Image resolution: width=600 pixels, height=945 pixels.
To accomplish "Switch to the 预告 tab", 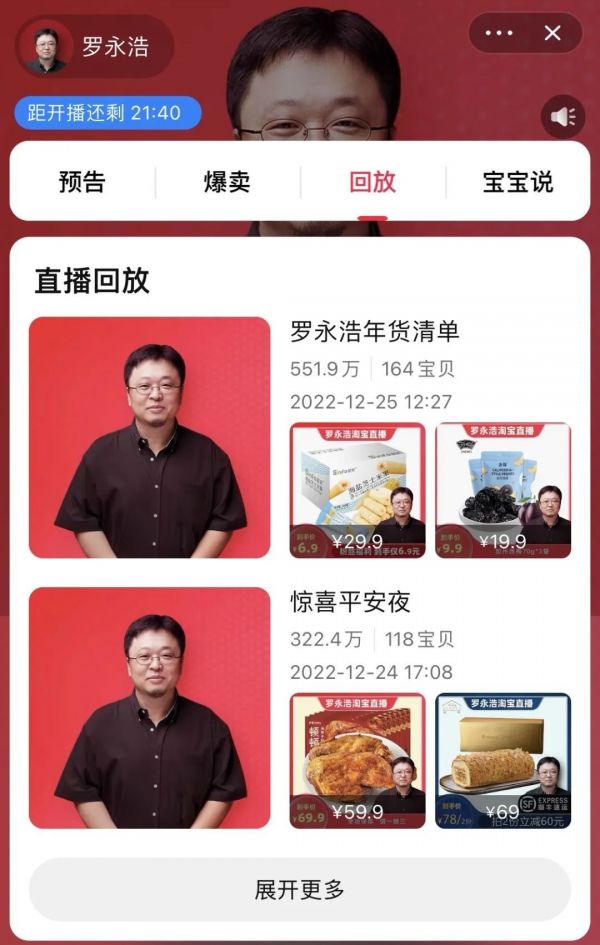I will (82, 182).
